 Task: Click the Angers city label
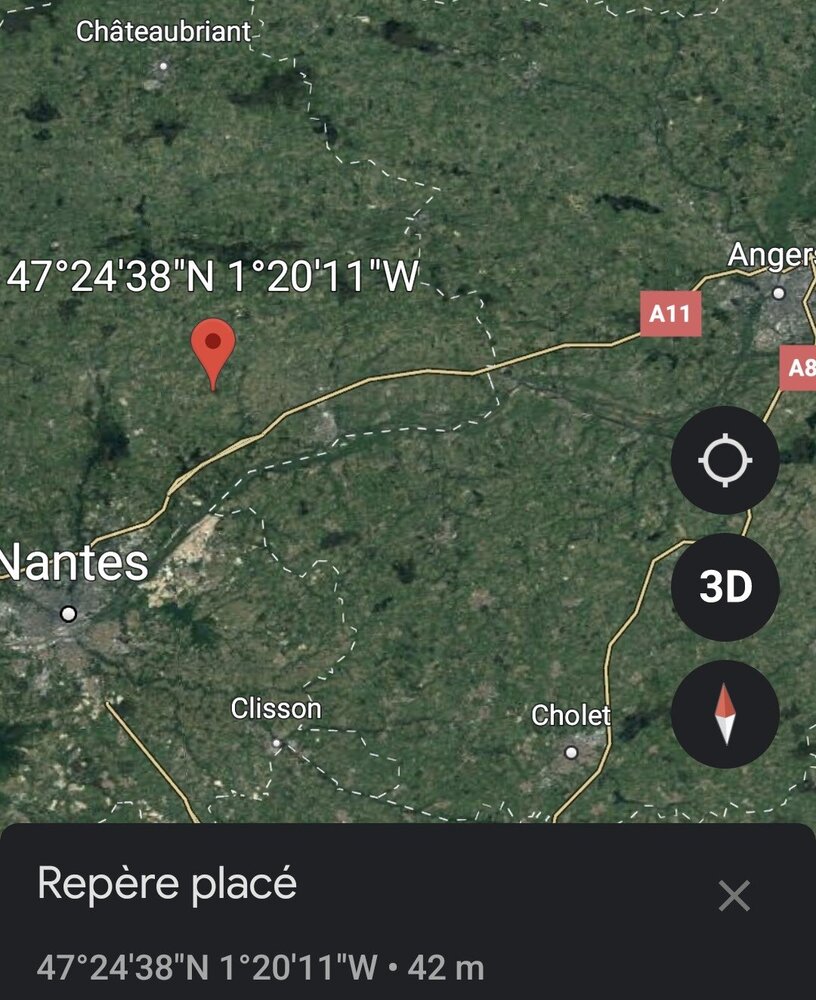[770, 257]
